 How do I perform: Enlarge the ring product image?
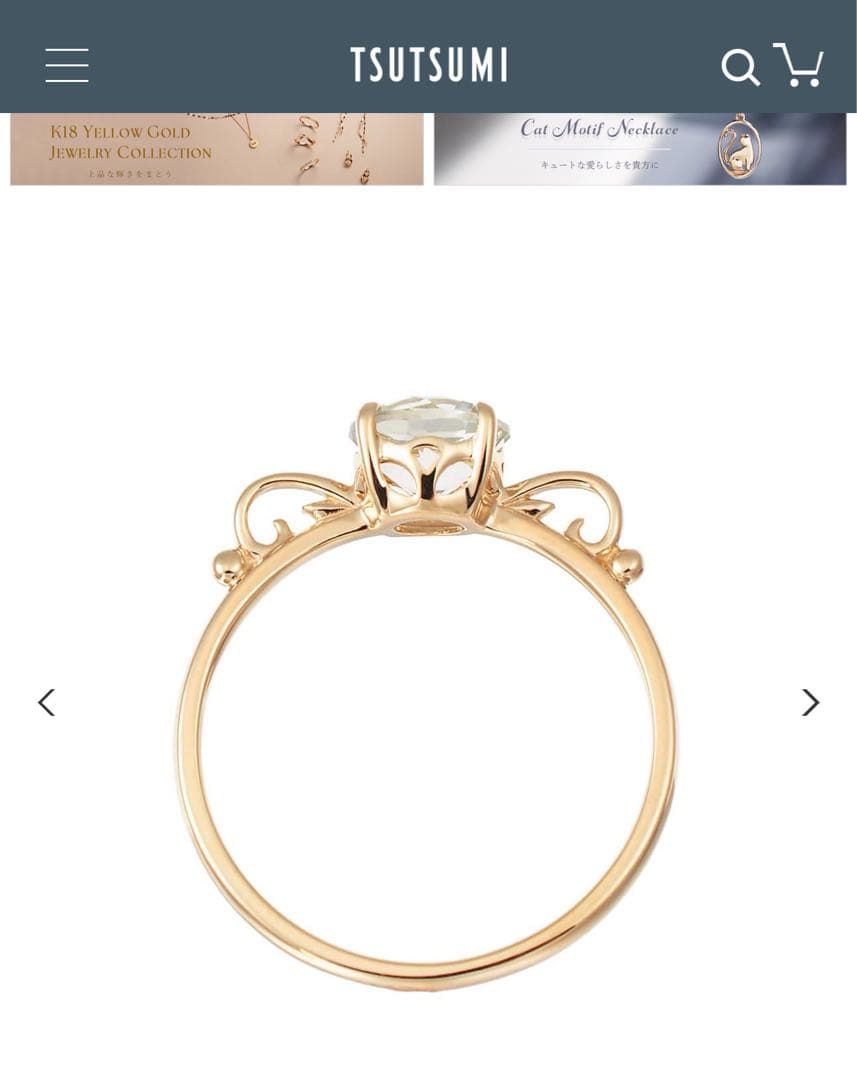pyautogui.click(x=428, y=690)
